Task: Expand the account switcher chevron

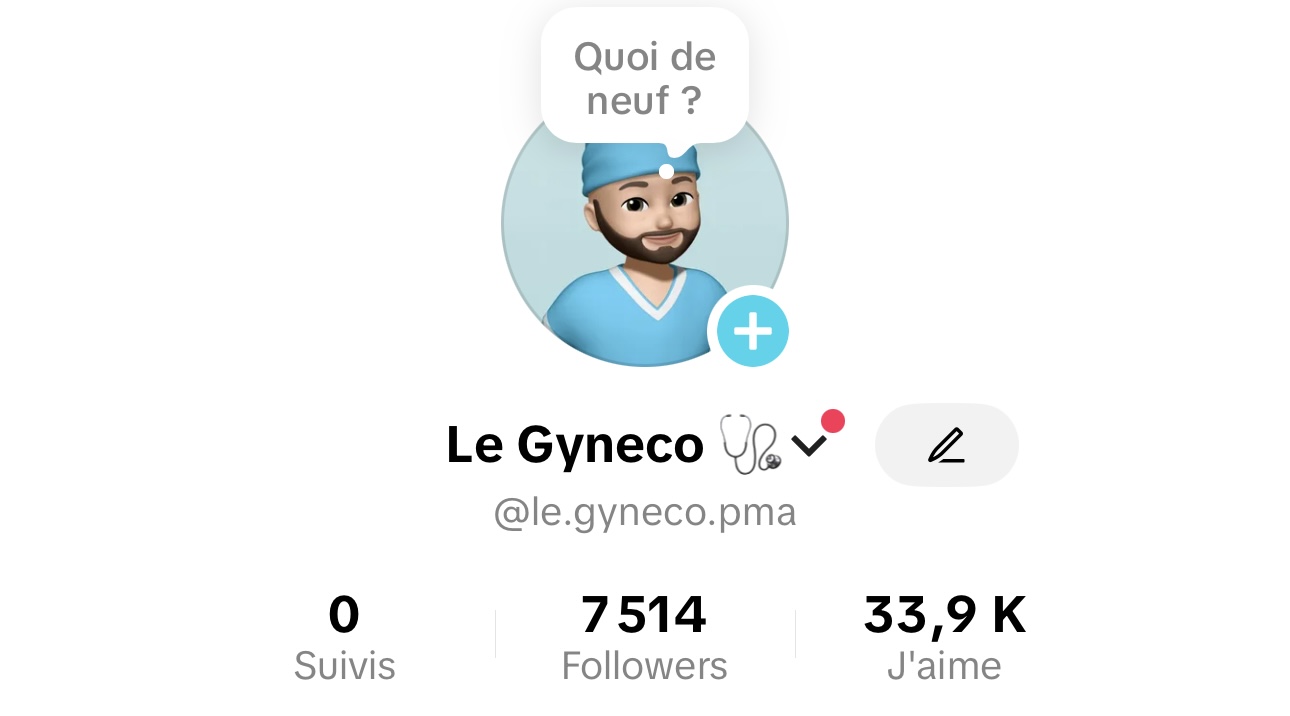Action: coord(809,445)
